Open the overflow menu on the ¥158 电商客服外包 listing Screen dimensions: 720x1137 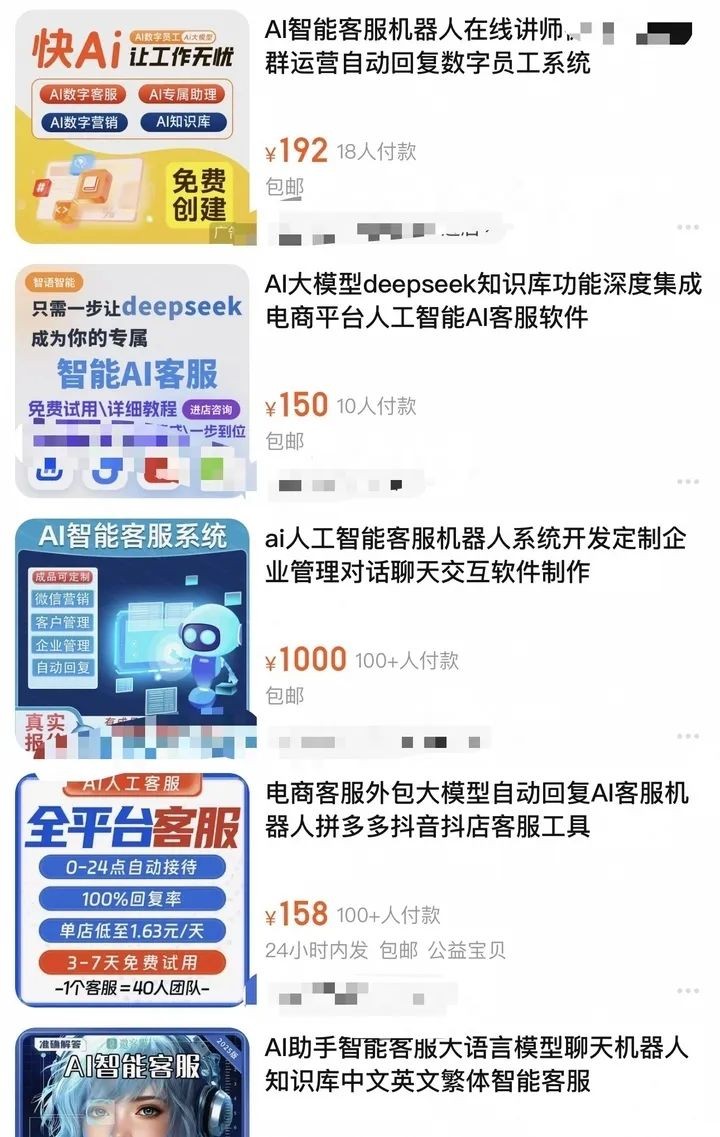(x=688, y=991)
